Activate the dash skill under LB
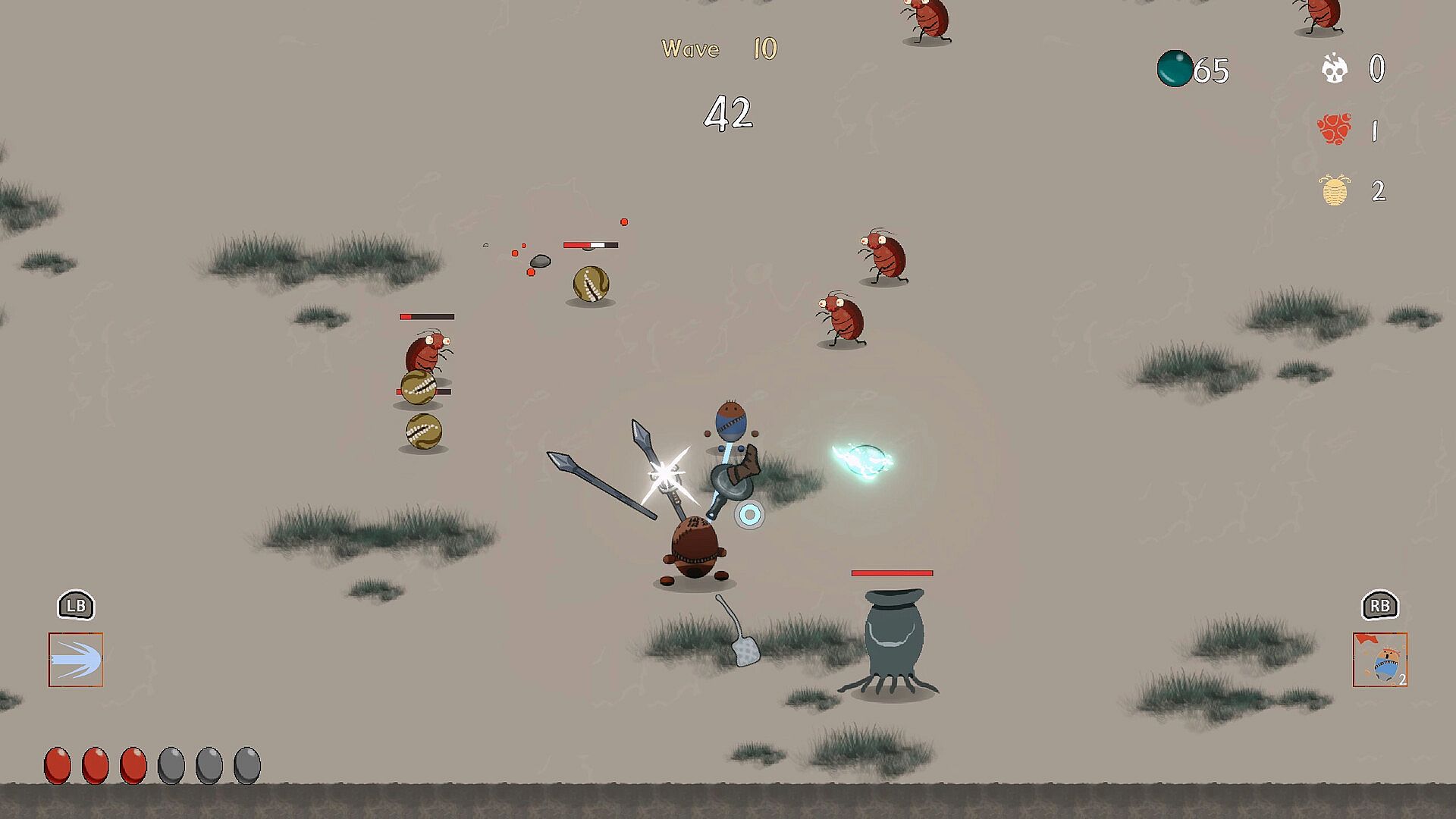 (x=76, y=660)
